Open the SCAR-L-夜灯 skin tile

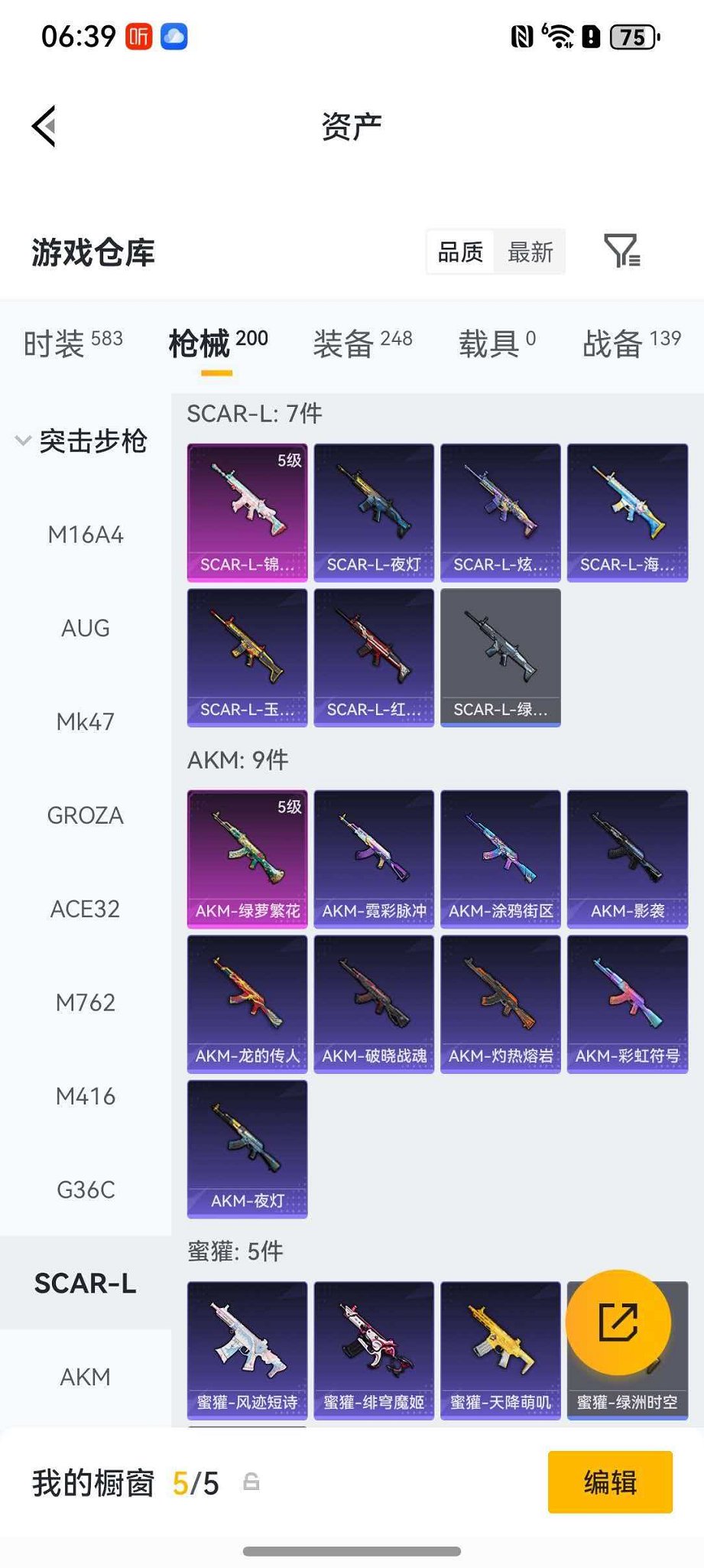tap(374, 512)
